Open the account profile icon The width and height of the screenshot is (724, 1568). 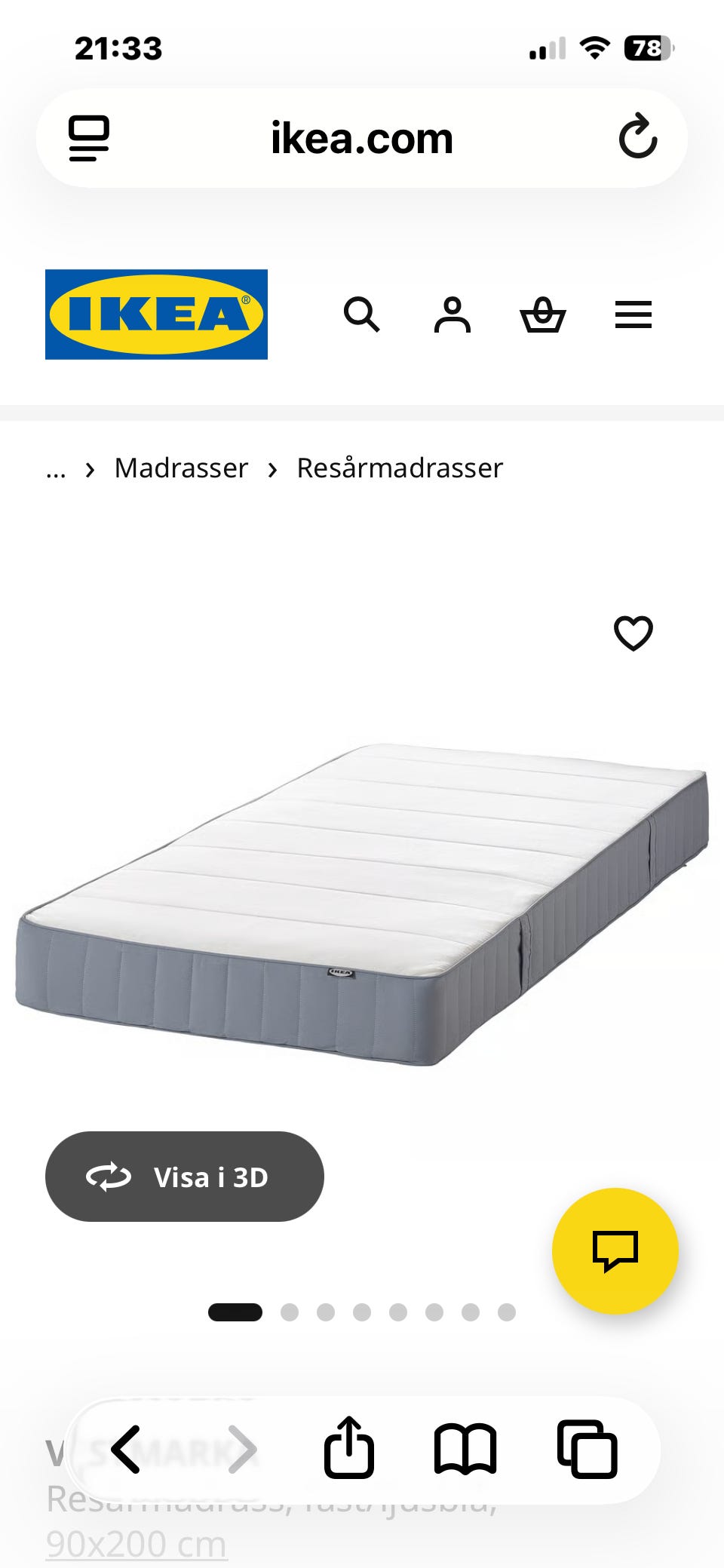coord(452,315)
